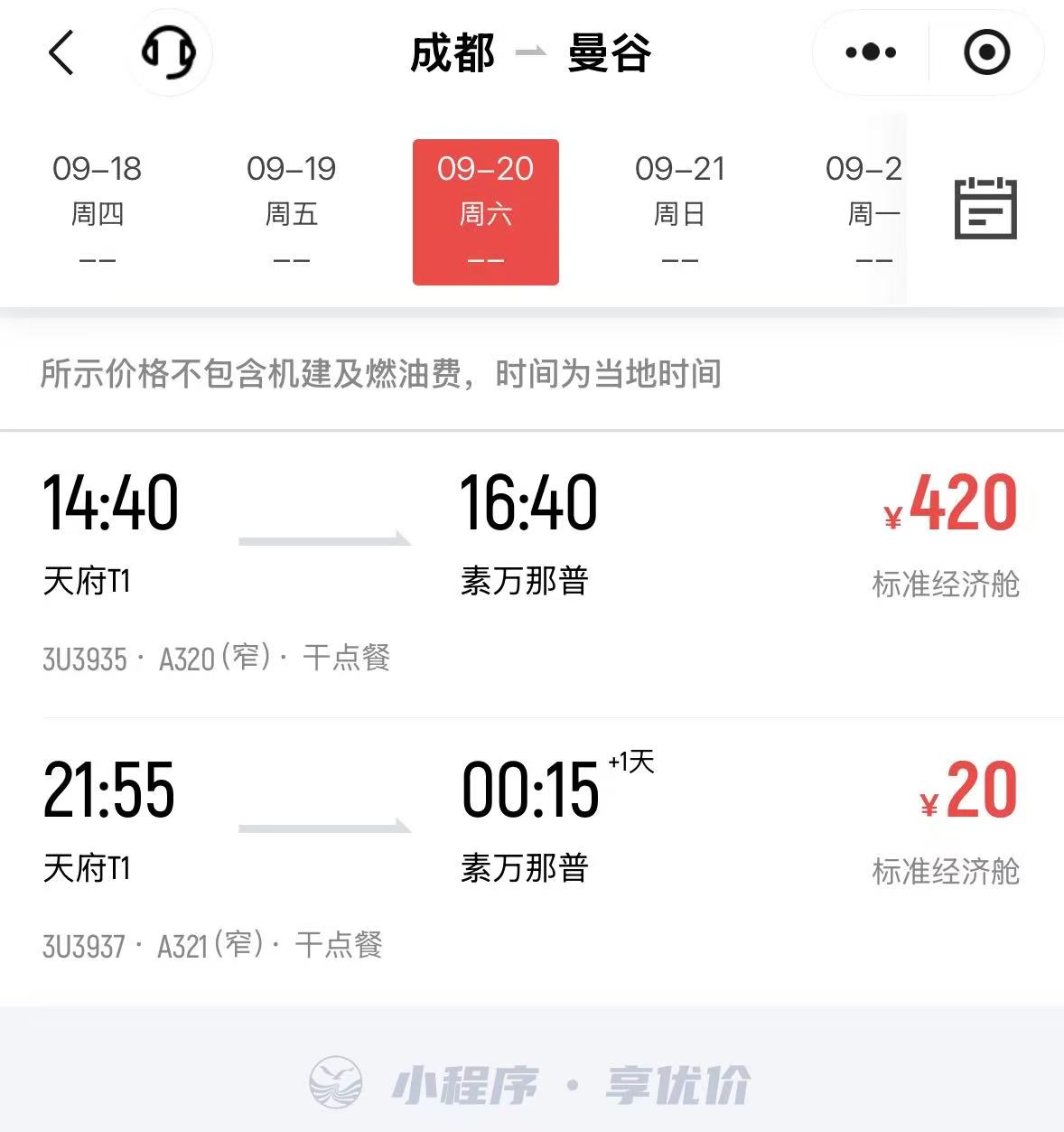Open customer service headset icon

[169, 52]
